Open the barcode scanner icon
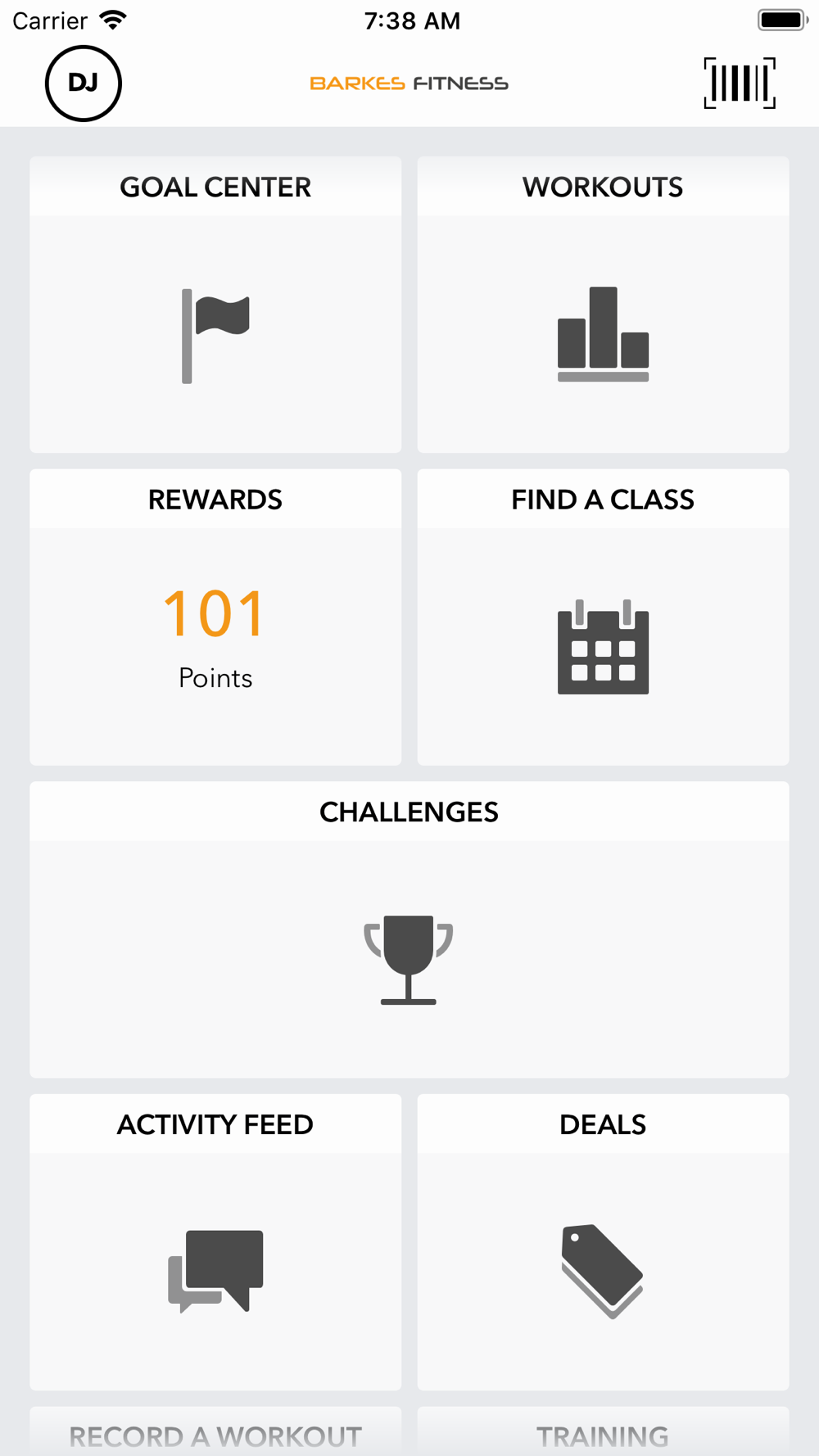819x1456 pixels. click(740, 83)
